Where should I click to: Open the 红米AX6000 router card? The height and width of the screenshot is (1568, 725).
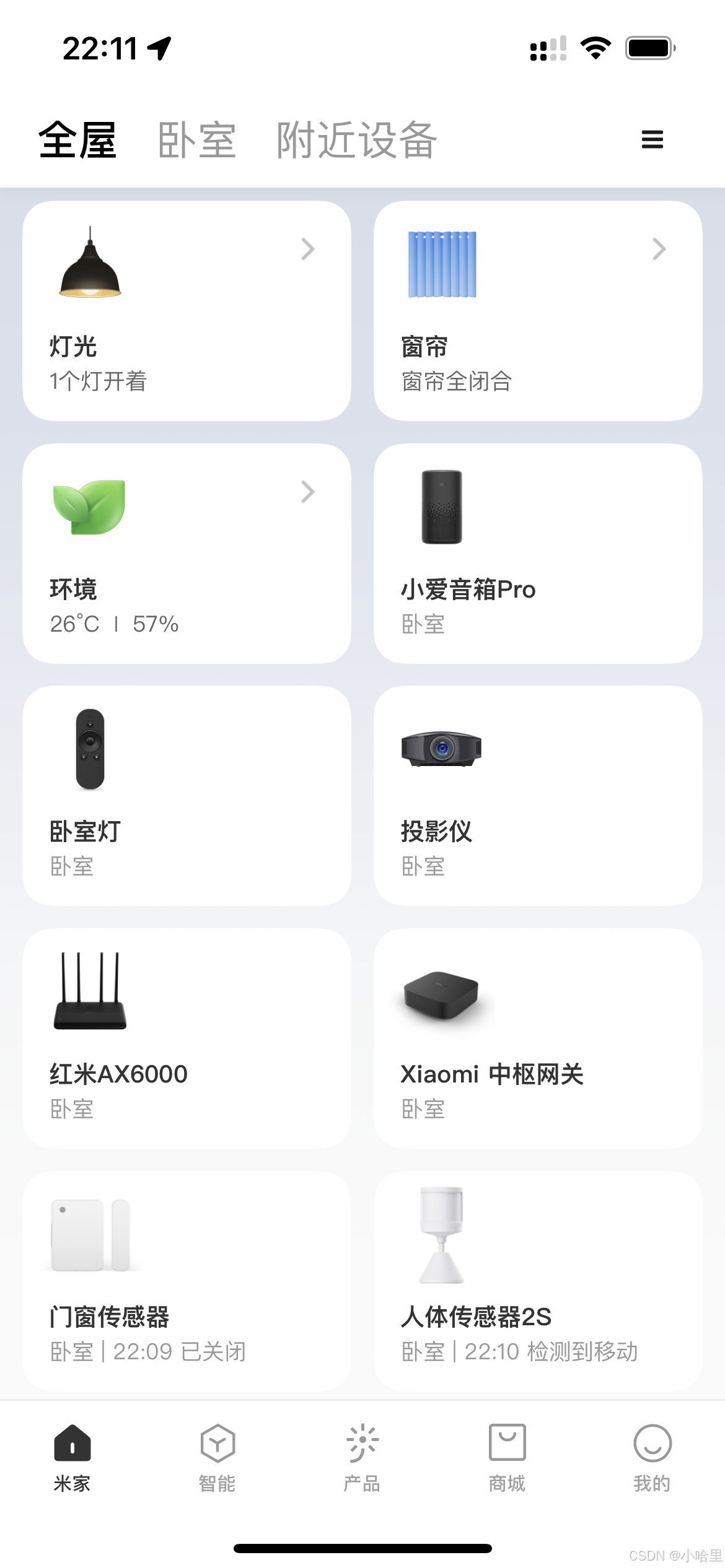(187, 1038)
